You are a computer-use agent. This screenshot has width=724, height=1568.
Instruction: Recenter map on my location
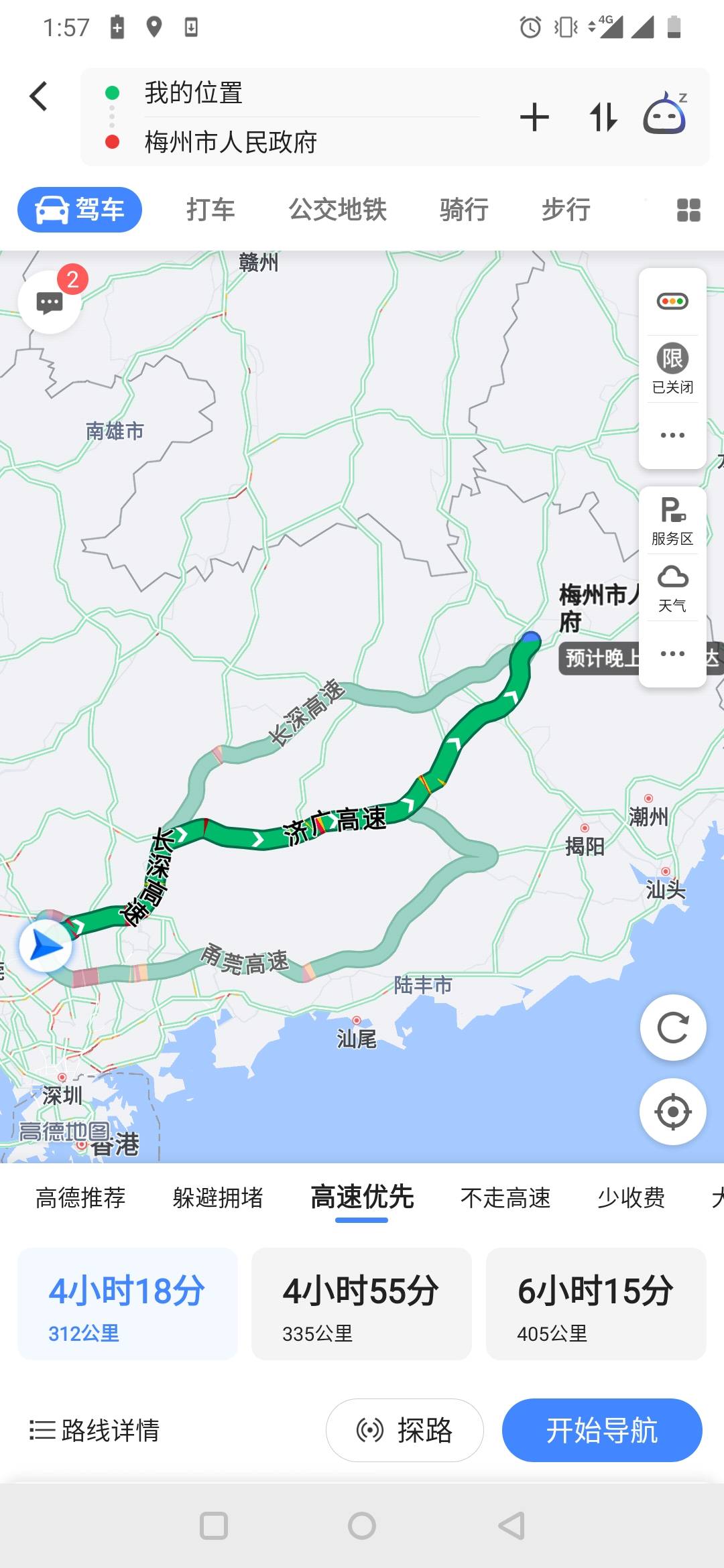tap(673, 1112)
